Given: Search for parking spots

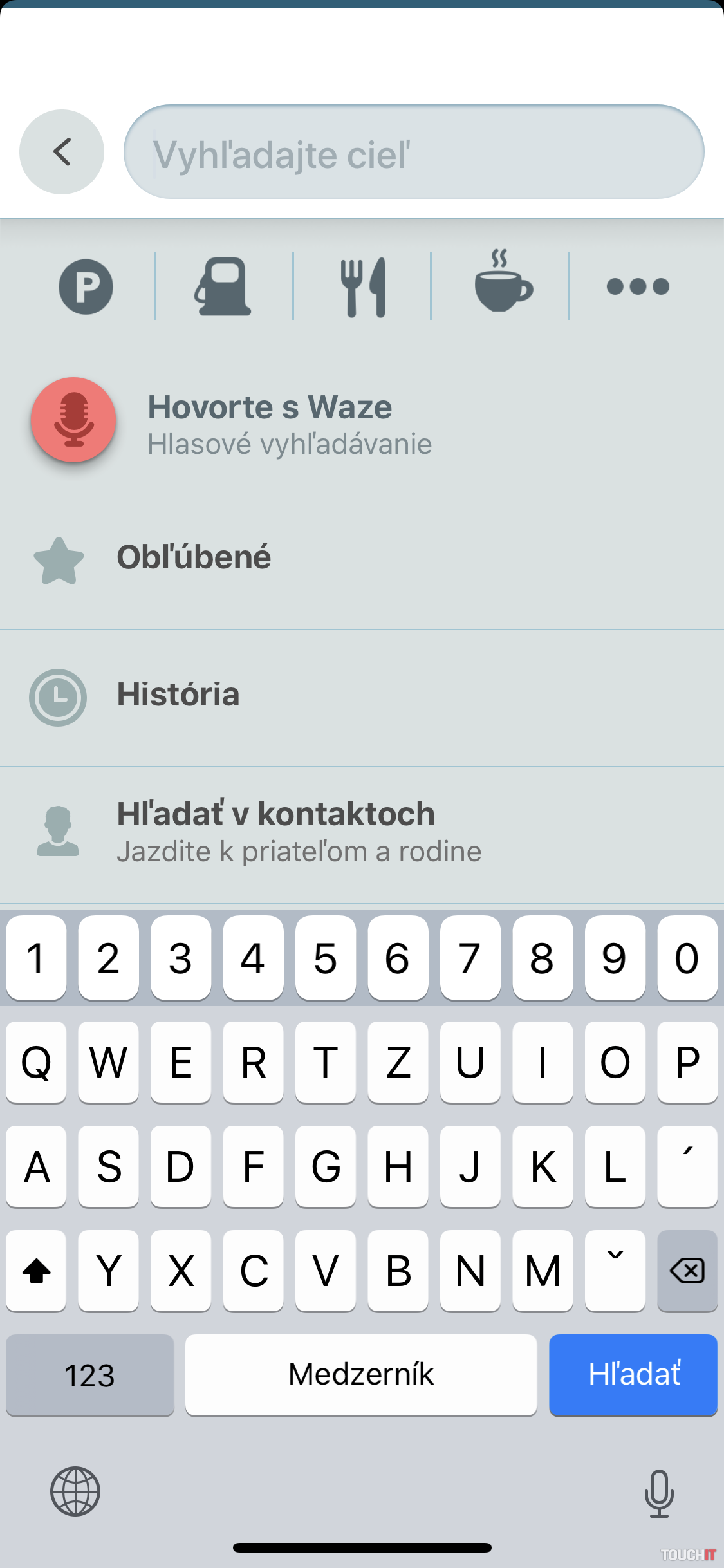Looking at the screenshot, I should coord(86,286).
